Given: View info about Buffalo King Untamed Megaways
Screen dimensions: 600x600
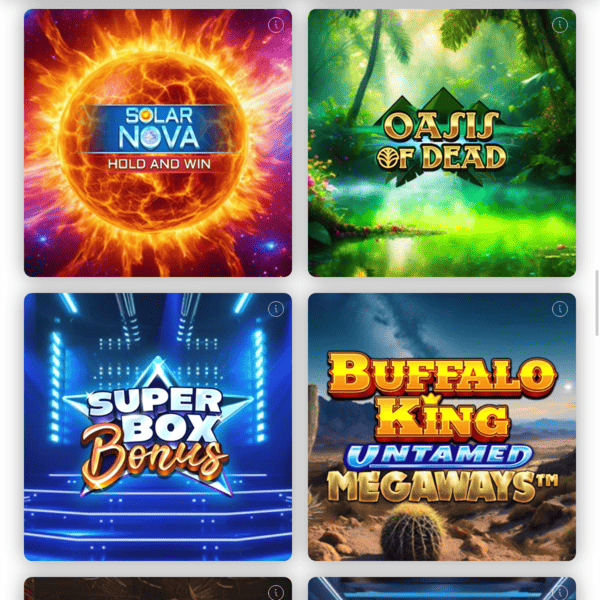Looking at the screenshot, I should click(x=560, y=309).
